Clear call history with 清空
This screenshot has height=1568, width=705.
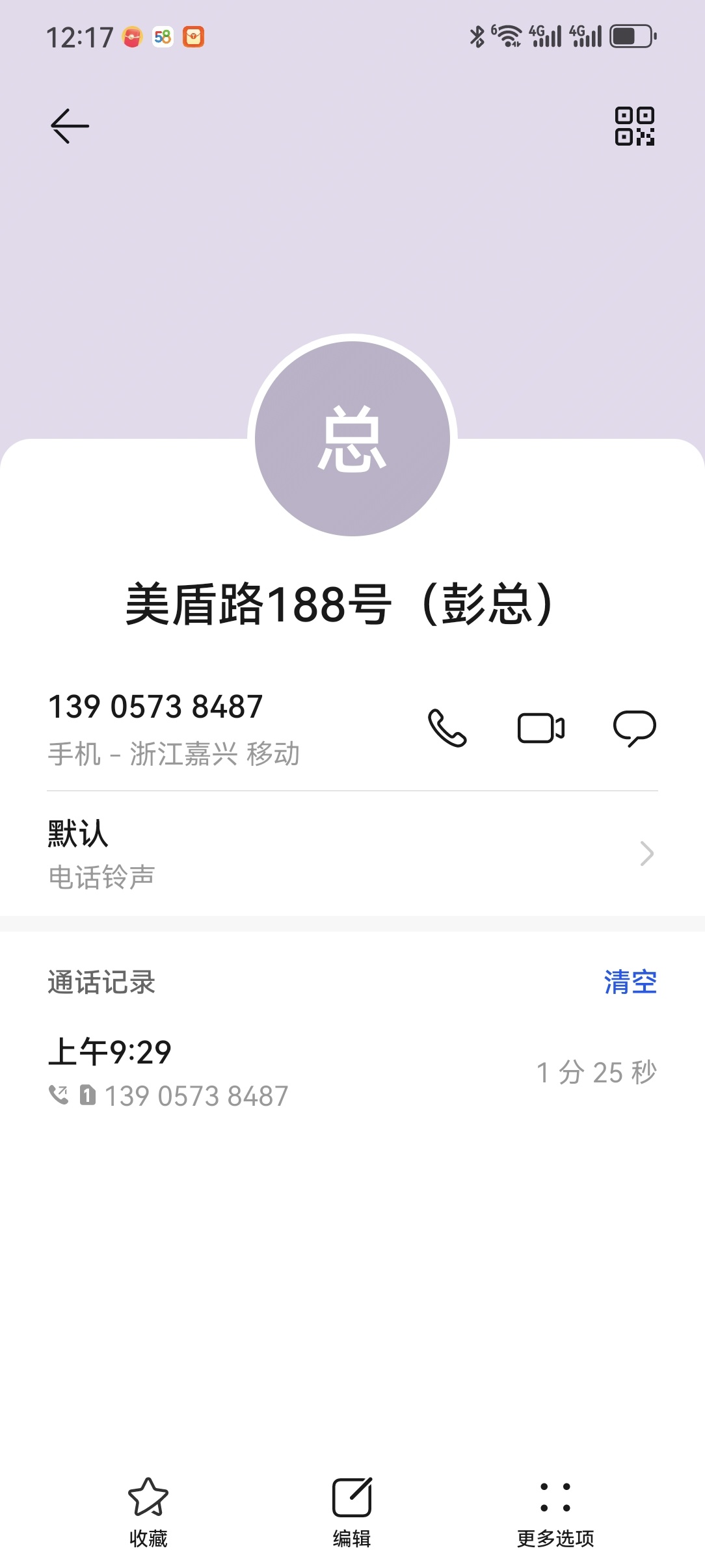630,982
